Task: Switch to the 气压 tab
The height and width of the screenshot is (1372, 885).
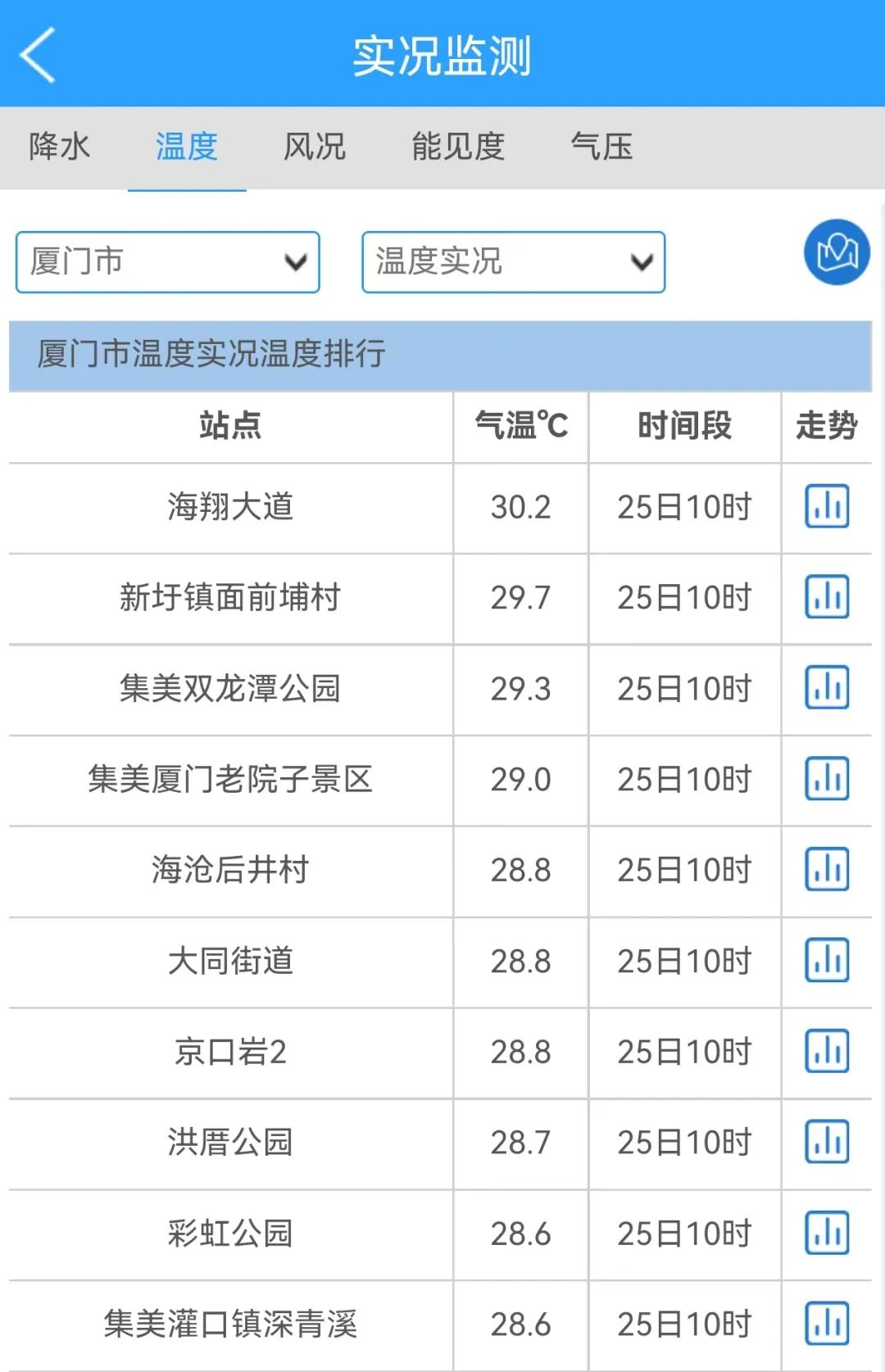Action: 604,147
